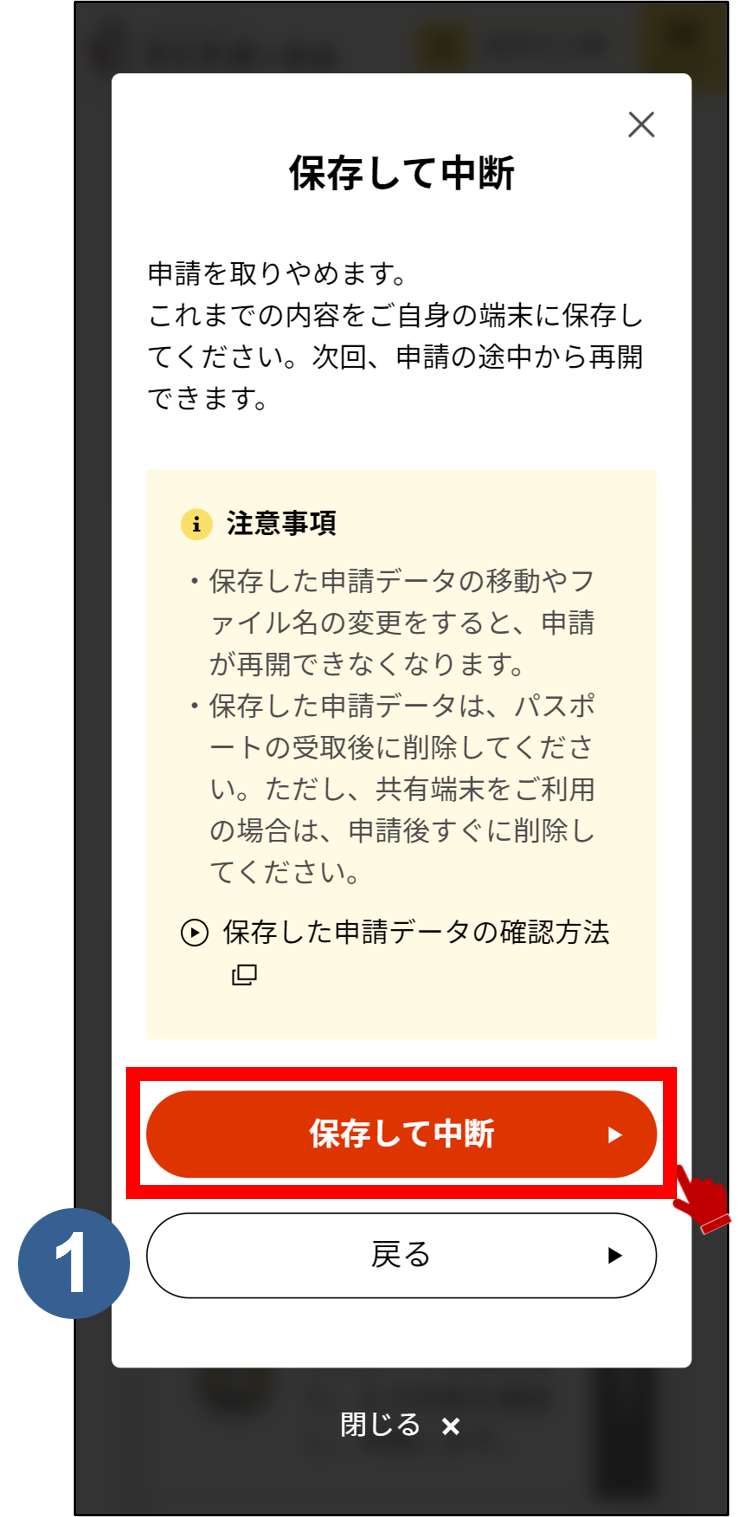Close the dialog with the X icon
This screenshot has width=739, height=1517.
[x=641, y=125]
